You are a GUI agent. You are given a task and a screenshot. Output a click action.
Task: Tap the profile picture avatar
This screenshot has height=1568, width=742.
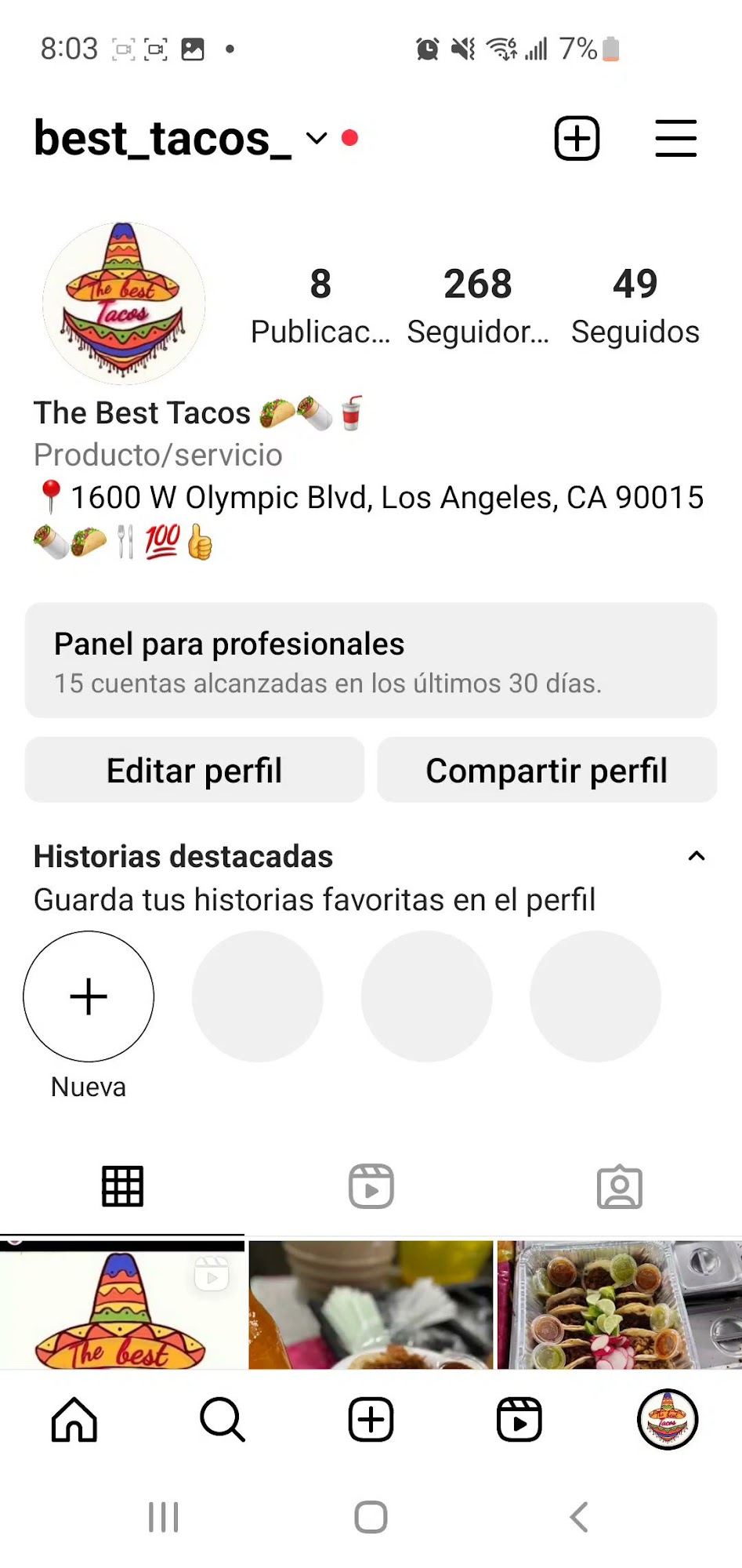(124, 303)
